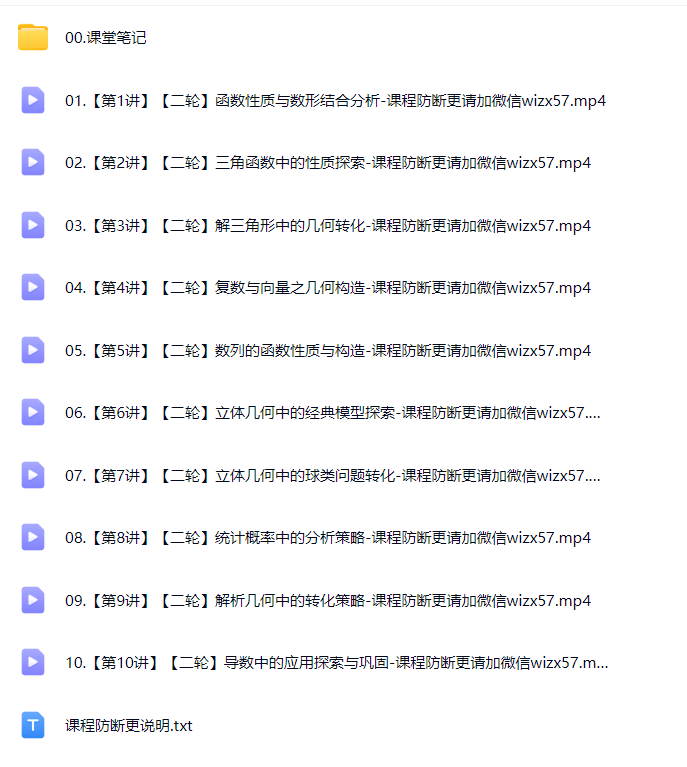The width and height of the screenshot is (687, 767).
Task: Open the 课程防断更说明.txt file
Action: pos(128,726)
